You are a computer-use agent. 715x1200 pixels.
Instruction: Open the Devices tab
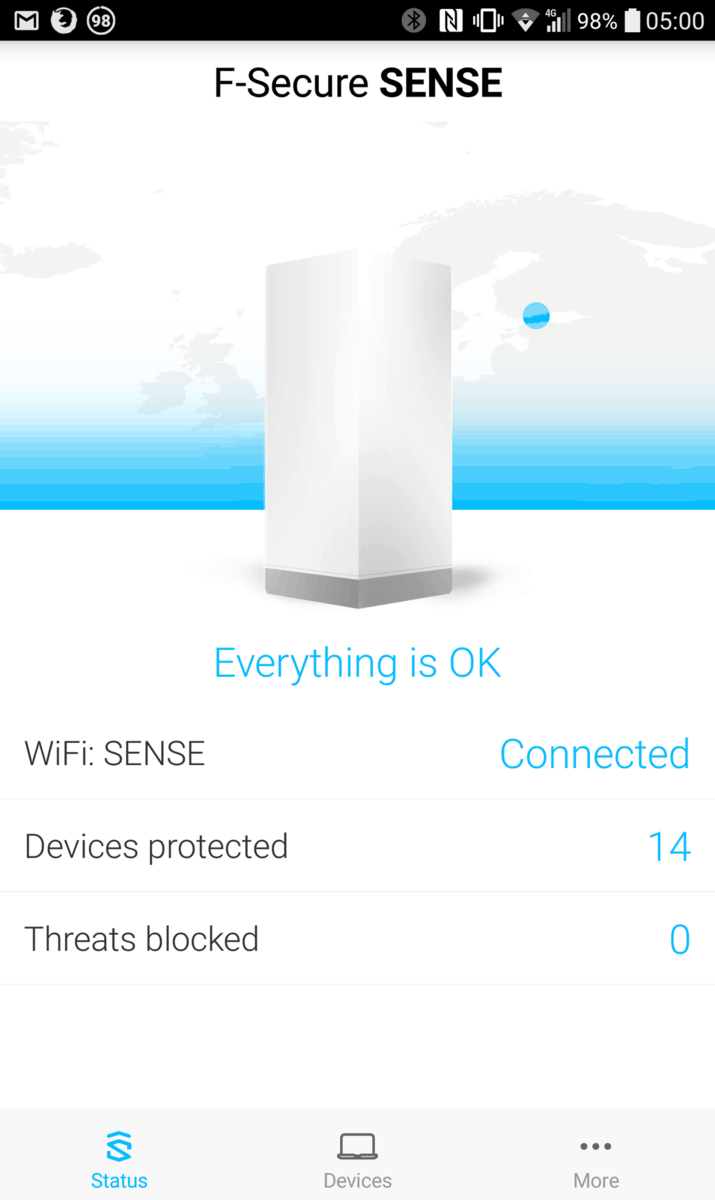pos(357,1160)
